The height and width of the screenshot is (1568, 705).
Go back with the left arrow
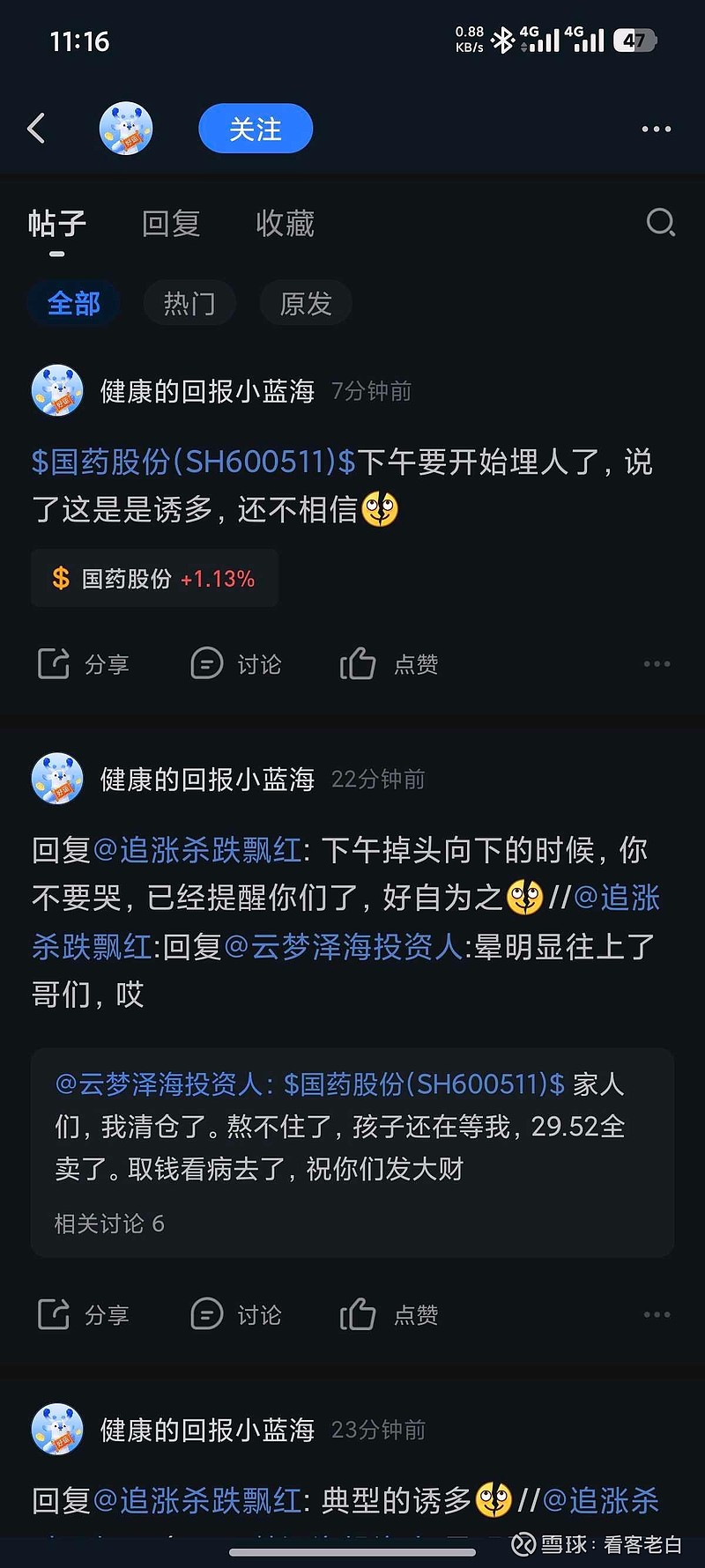[x=35, y=128]
